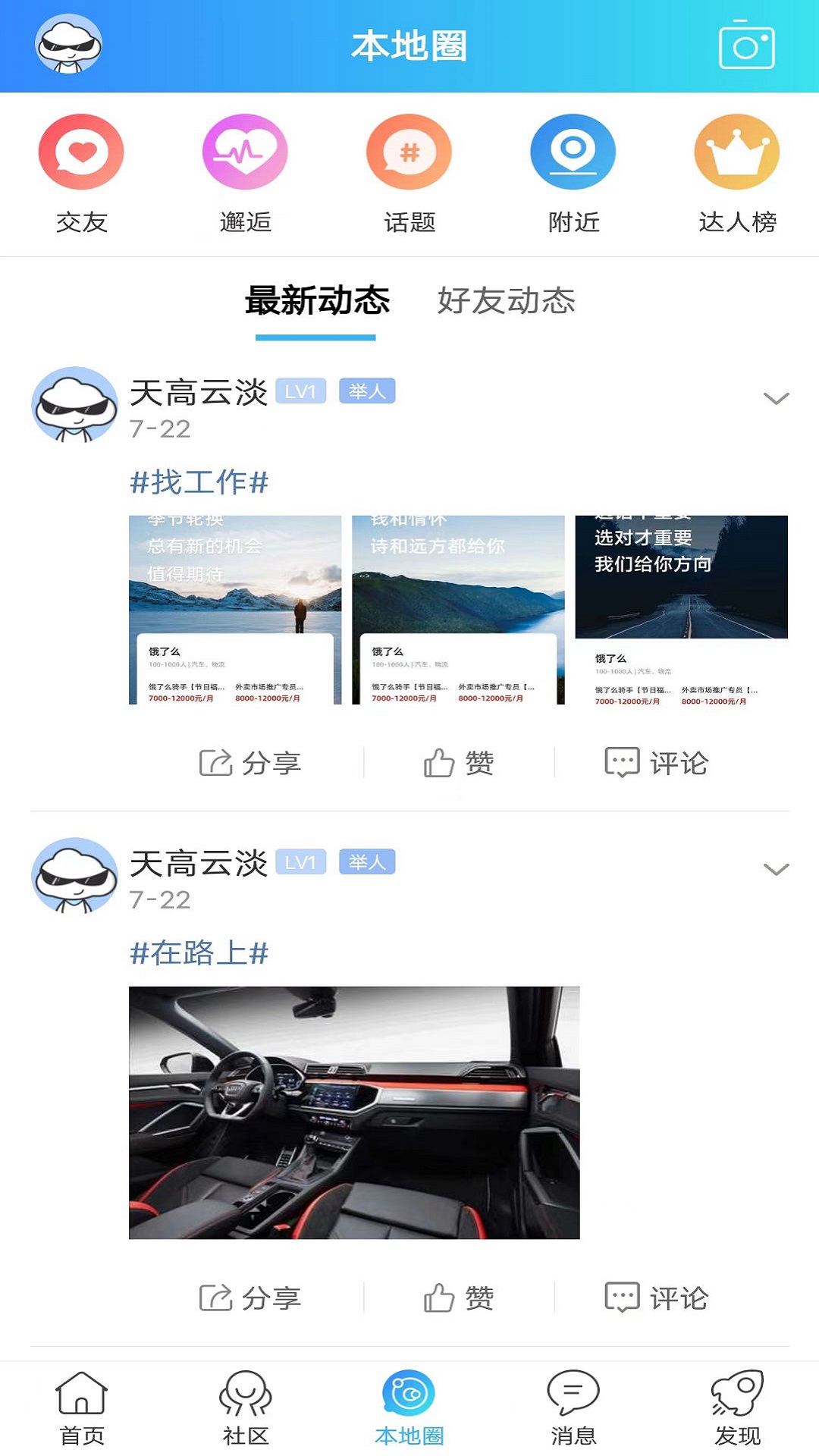Open the camera to post
Screen dimensions: 819x1456
(x=746, y=46)
